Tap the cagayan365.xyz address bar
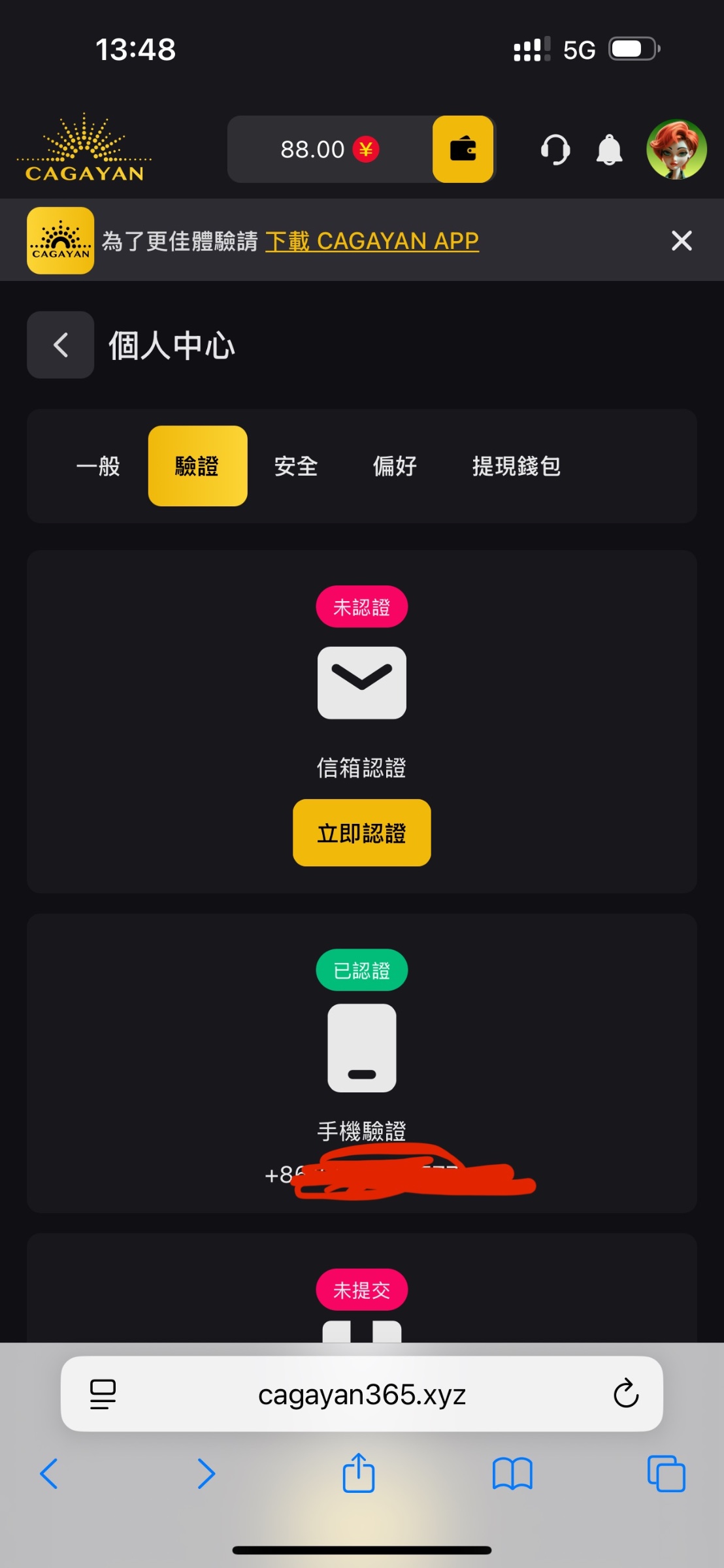 [x=361, y=1395]
